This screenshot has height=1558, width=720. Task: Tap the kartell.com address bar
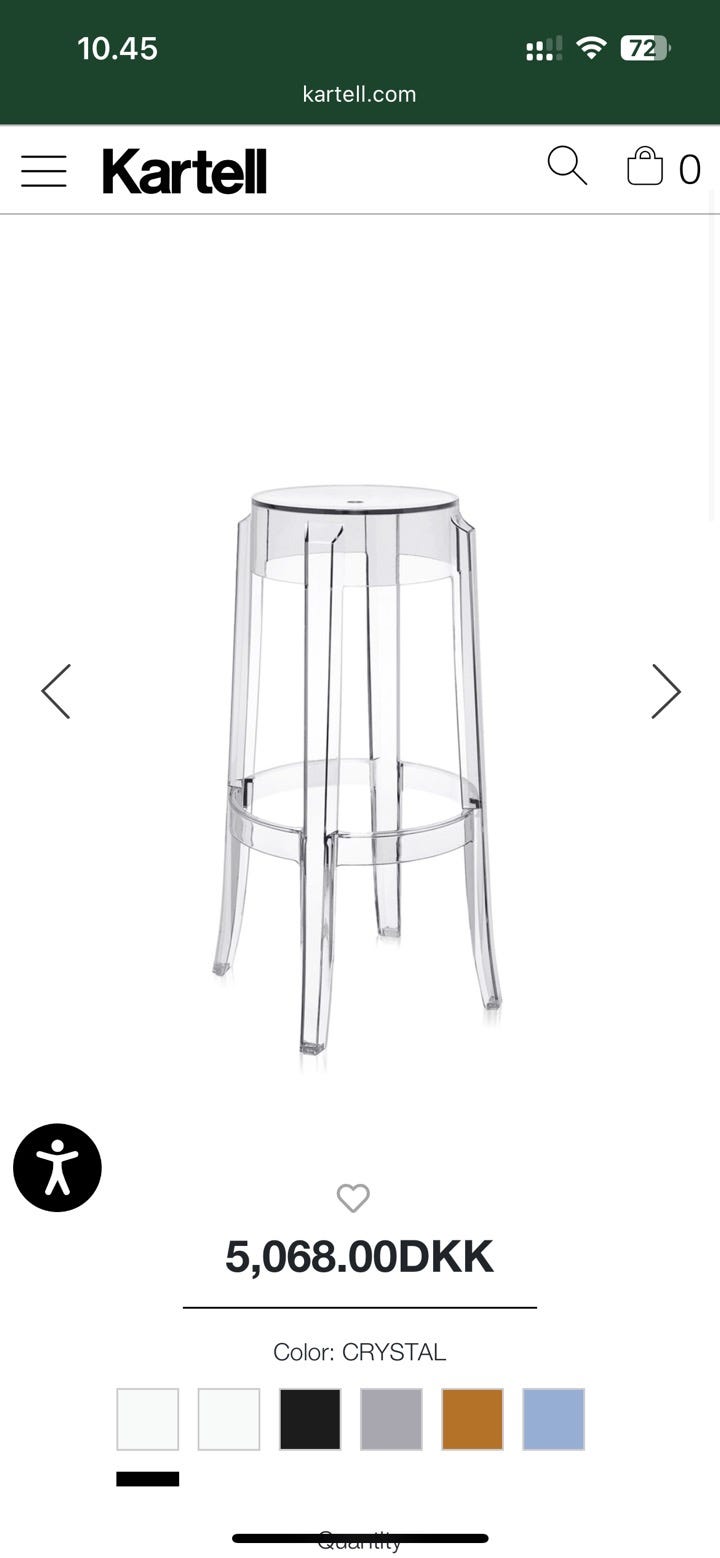359,94
